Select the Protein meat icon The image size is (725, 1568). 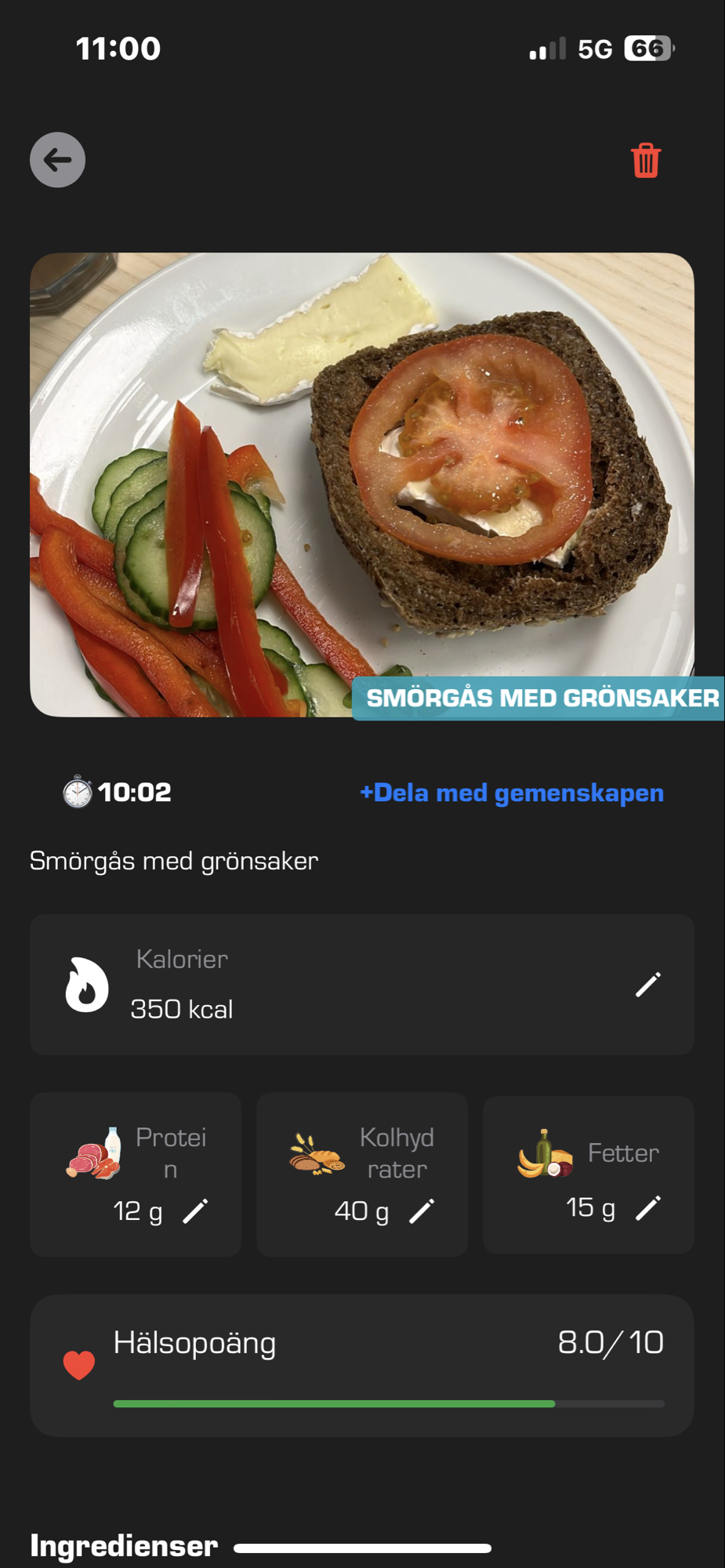tap(96, 1152)
